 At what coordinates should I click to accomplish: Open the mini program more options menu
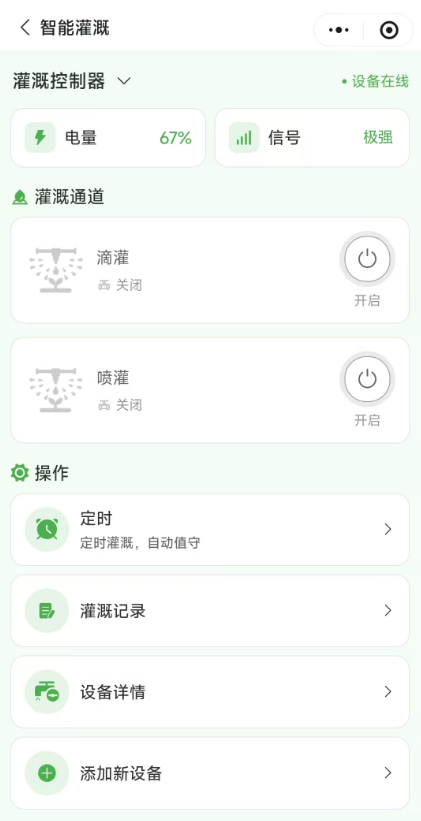339,30
